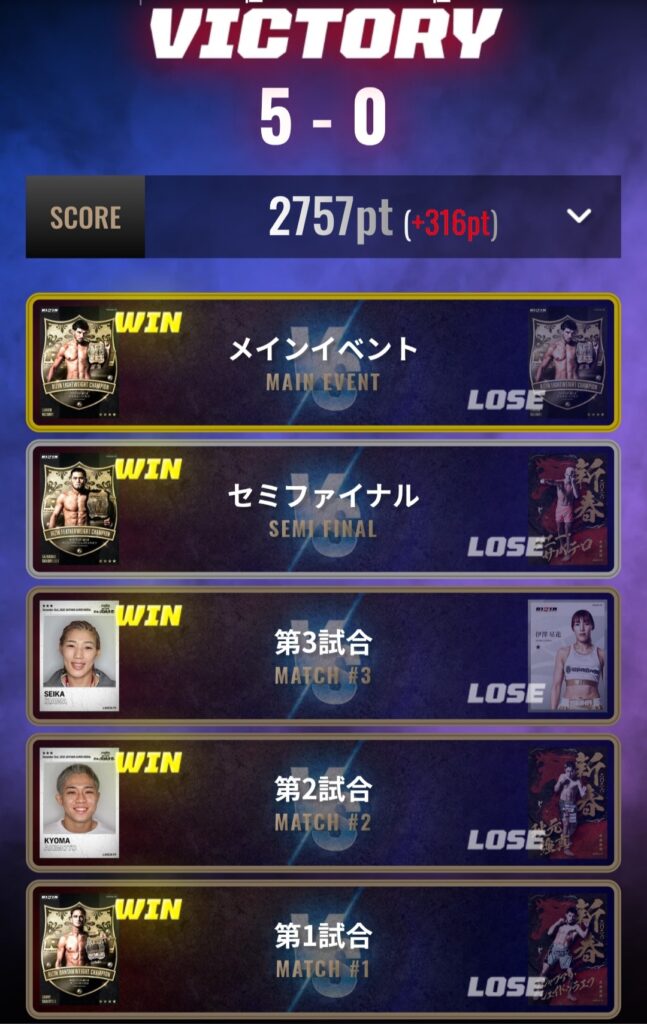This screenshot has height=1024, width=647.
Task: Open the Semi Final match result
Action: [x=323, y=509]
